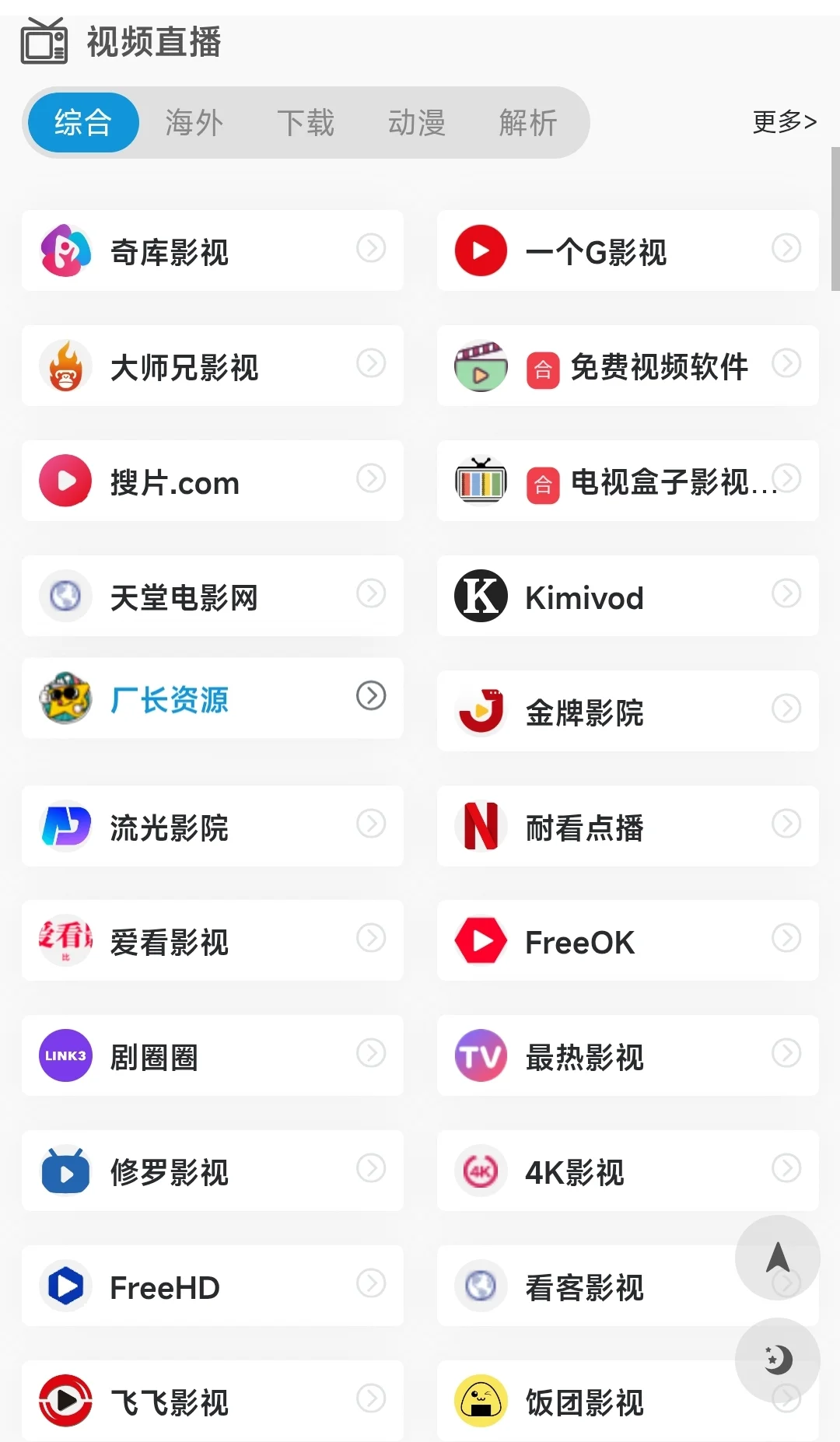This screenshot has height=1442, width=840.
Task: Open 大师兄影视
Action: [x=212, y=366]
